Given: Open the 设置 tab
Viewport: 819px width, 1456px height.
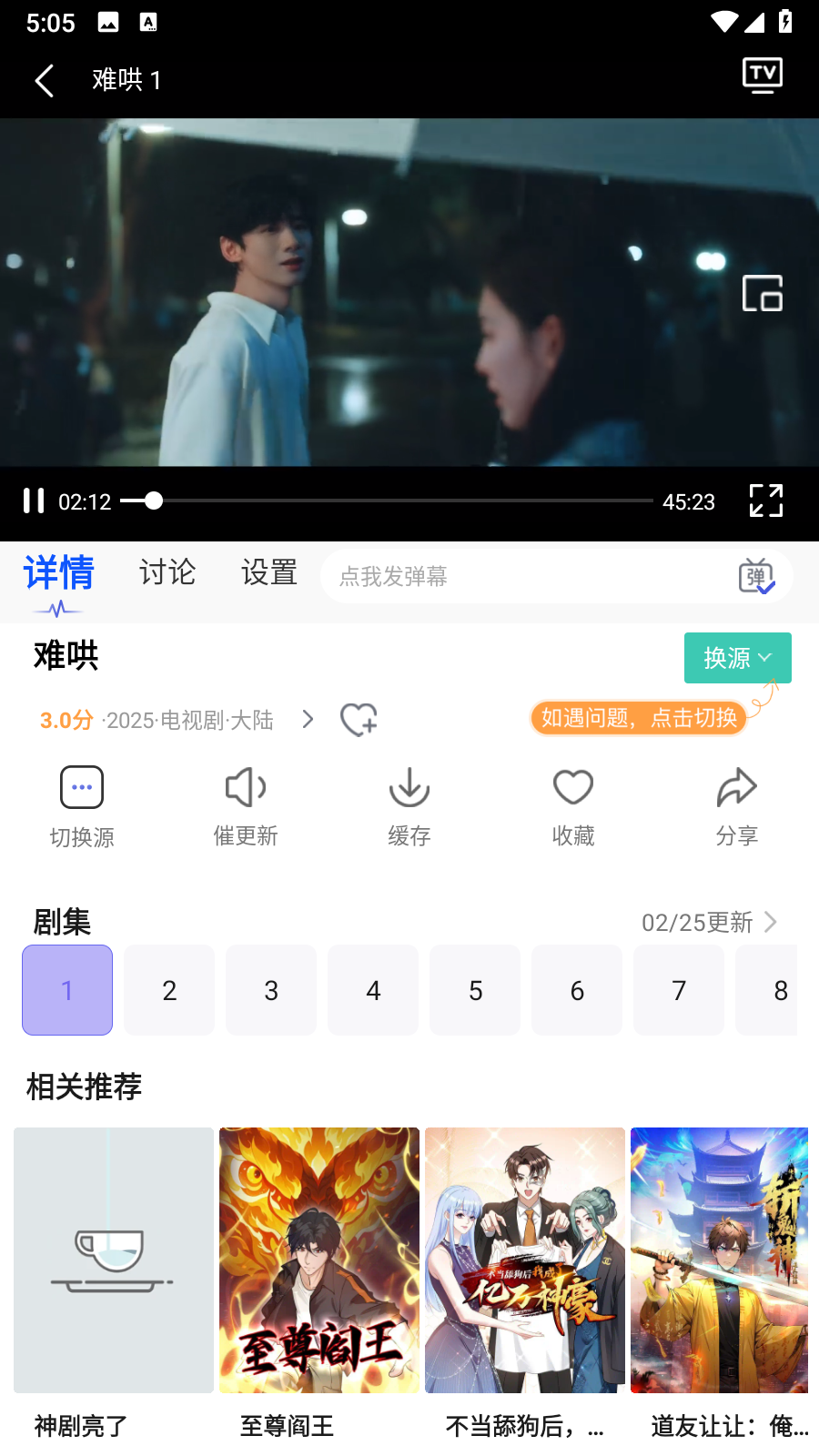Looking at the screenshot, I should [269, 572].
